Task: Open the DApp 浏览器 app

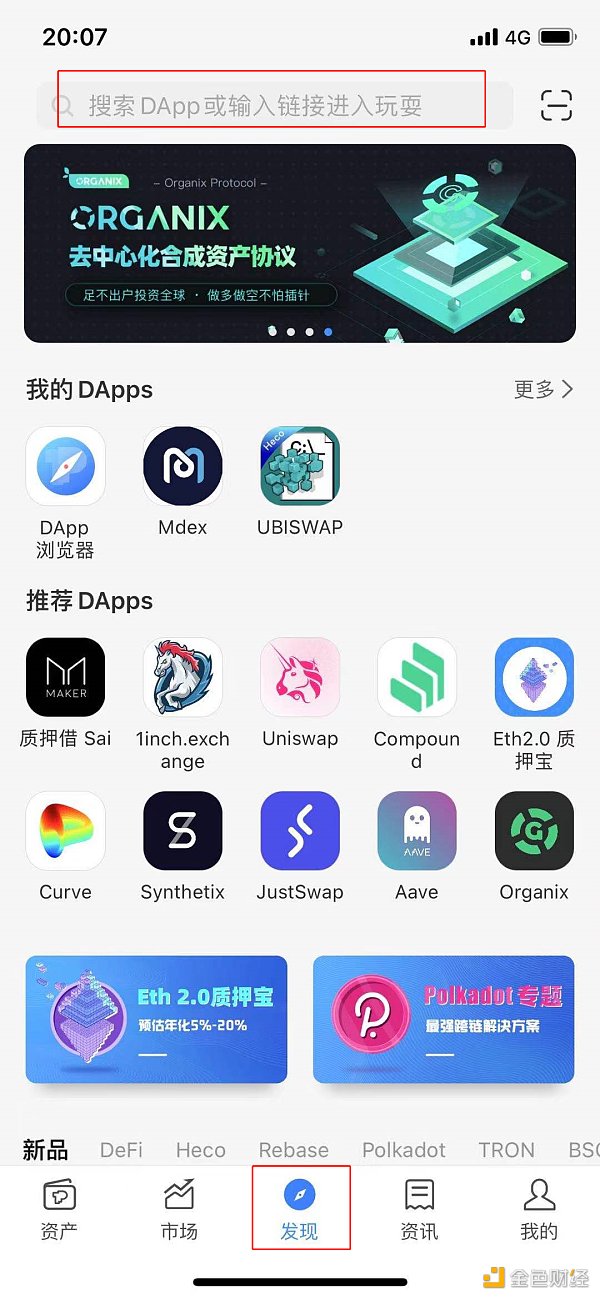Action: tap(65, 467)
